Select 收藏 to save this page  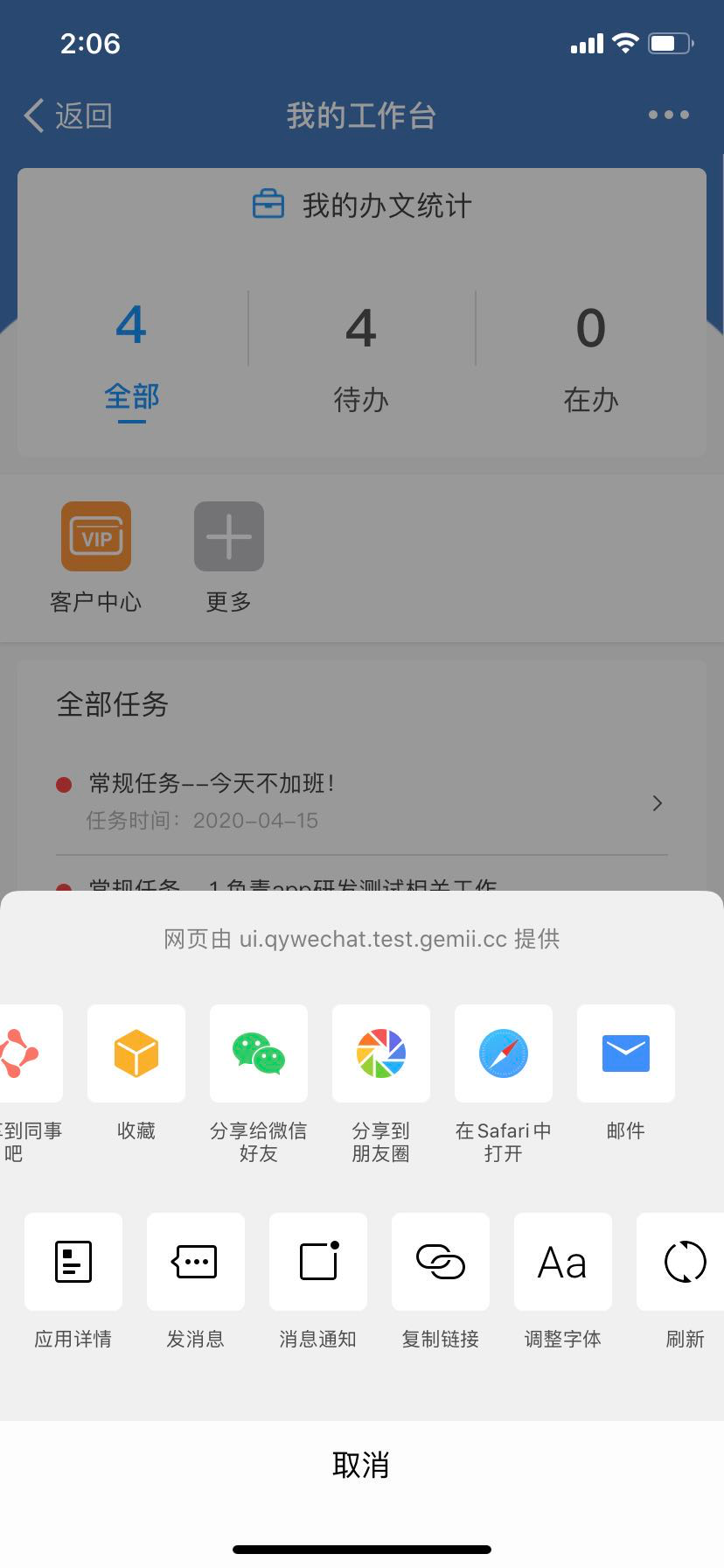pyautogui.click(x=136, y=1053)
